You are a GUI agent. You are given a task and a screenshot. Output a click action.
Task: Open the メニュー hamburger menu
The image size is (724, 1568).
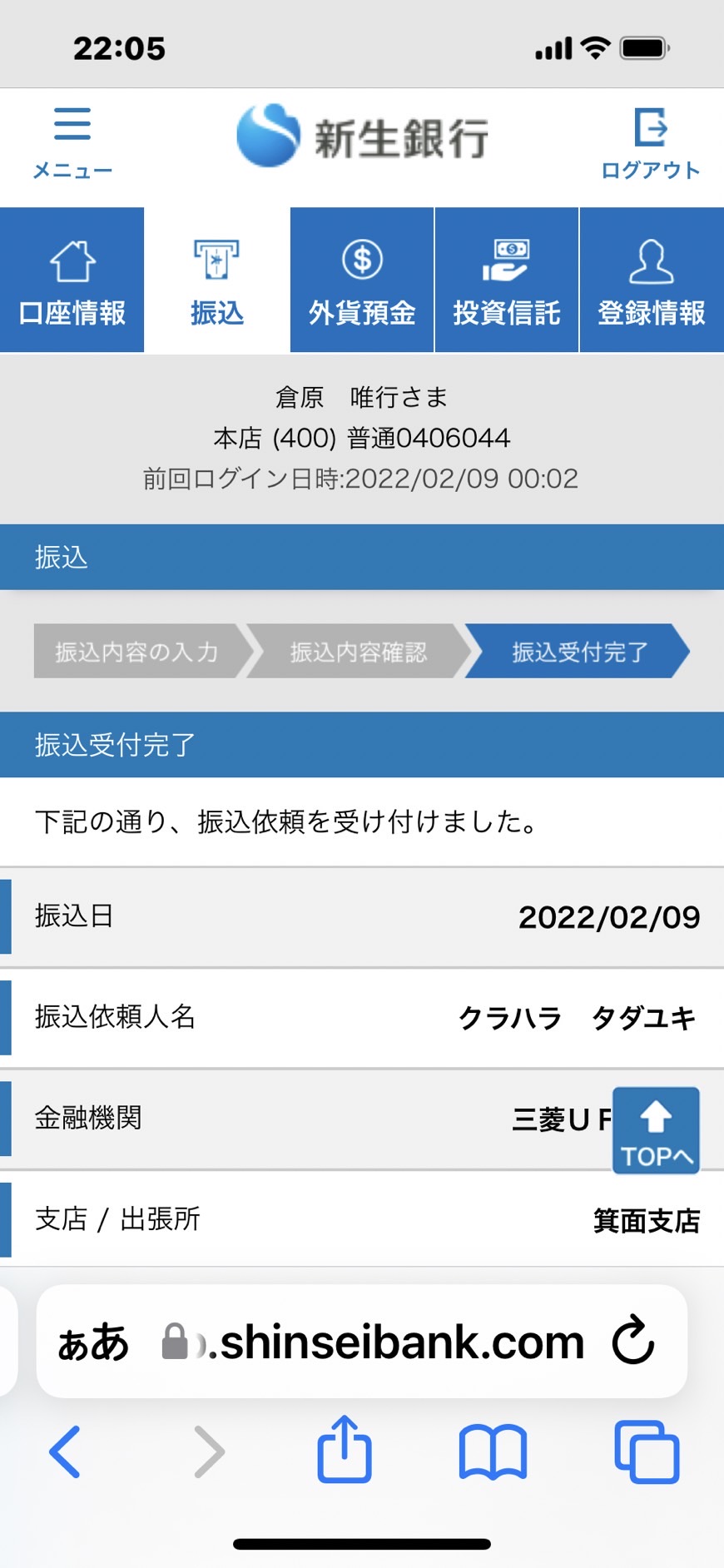tap(72, 143)
